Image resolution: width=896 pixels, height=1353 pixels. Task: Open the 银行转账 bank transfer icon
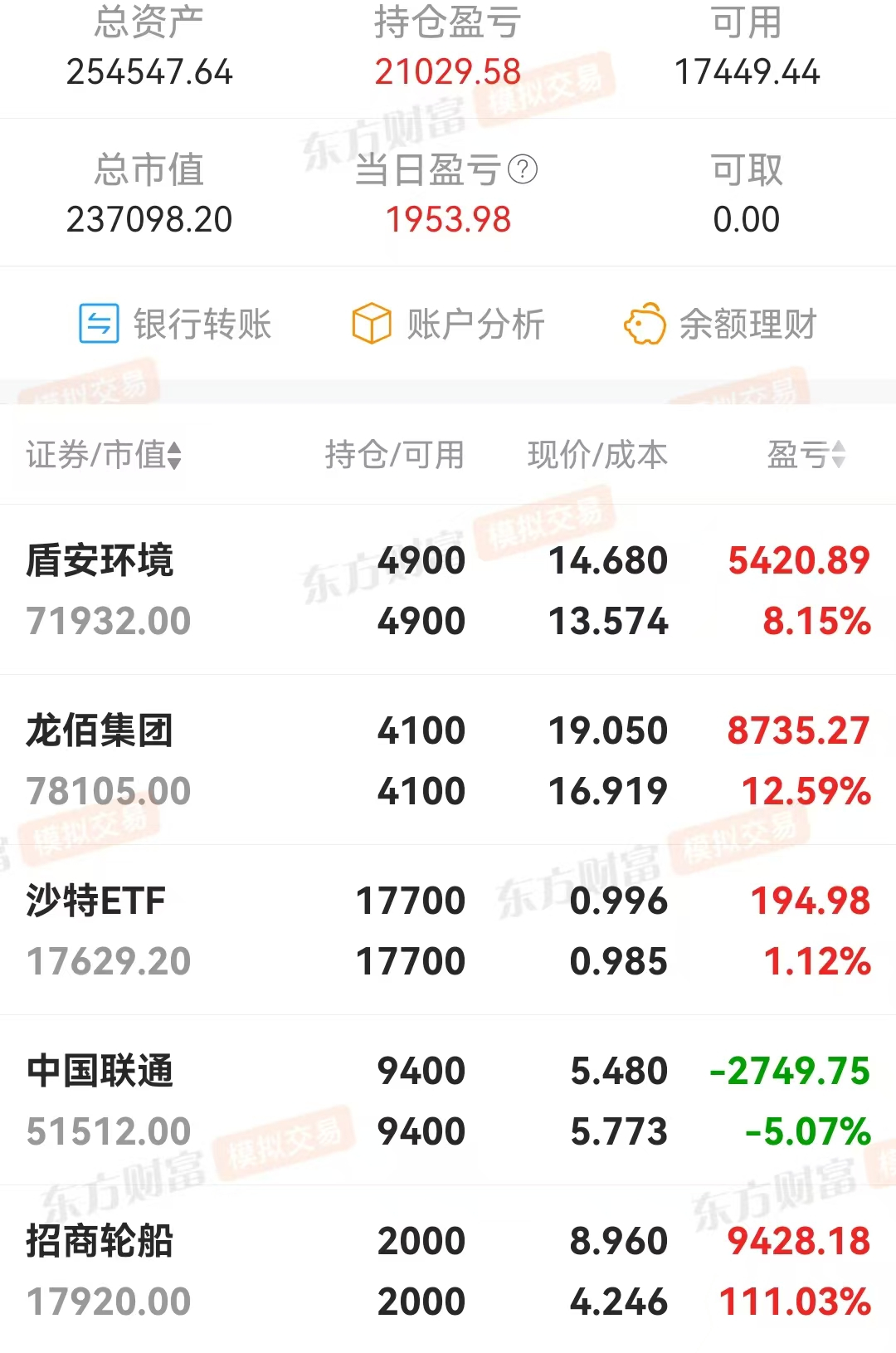click(x=175, y=325)
